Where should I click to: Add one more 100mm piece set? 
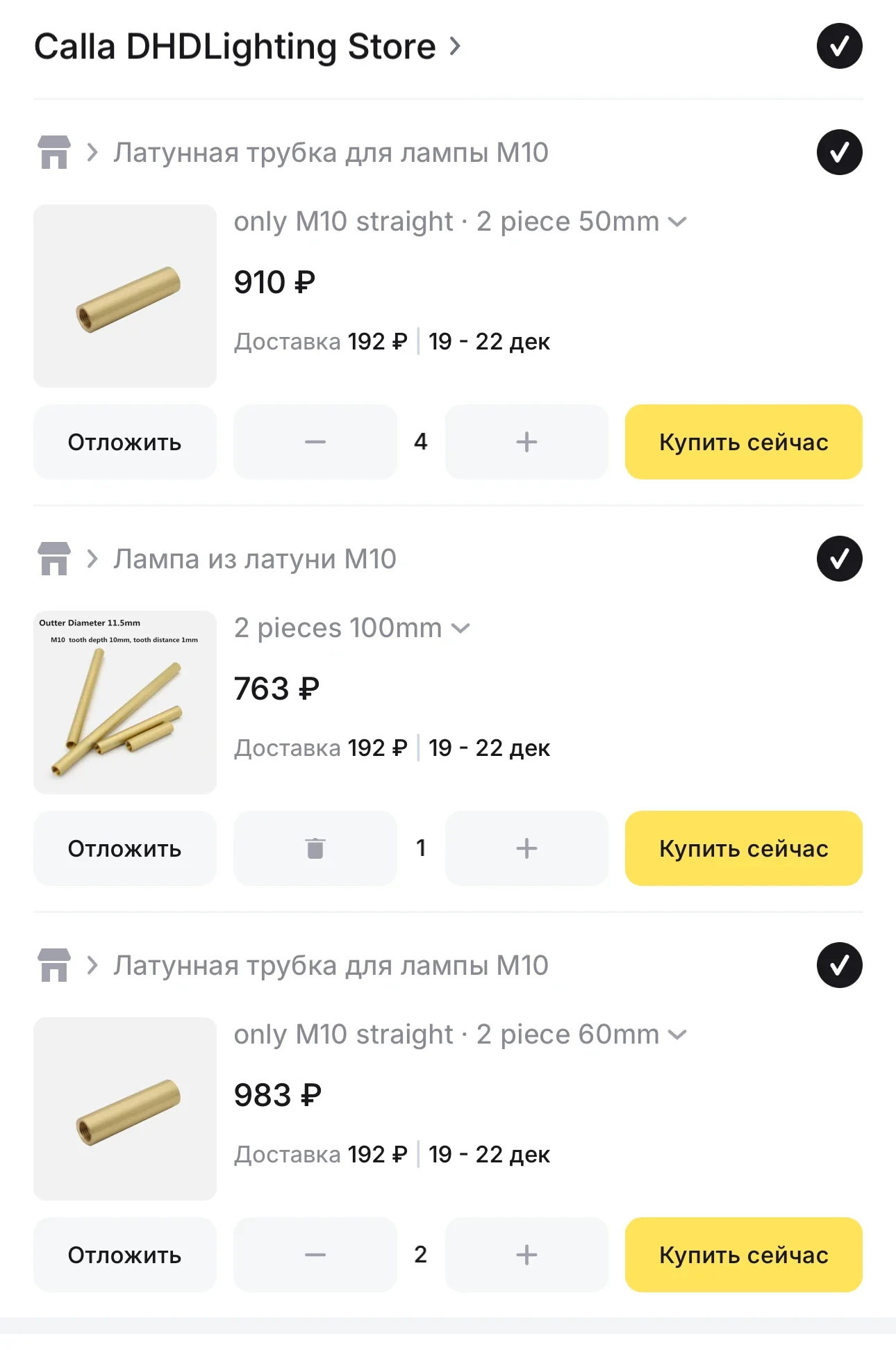pos(526,848)
